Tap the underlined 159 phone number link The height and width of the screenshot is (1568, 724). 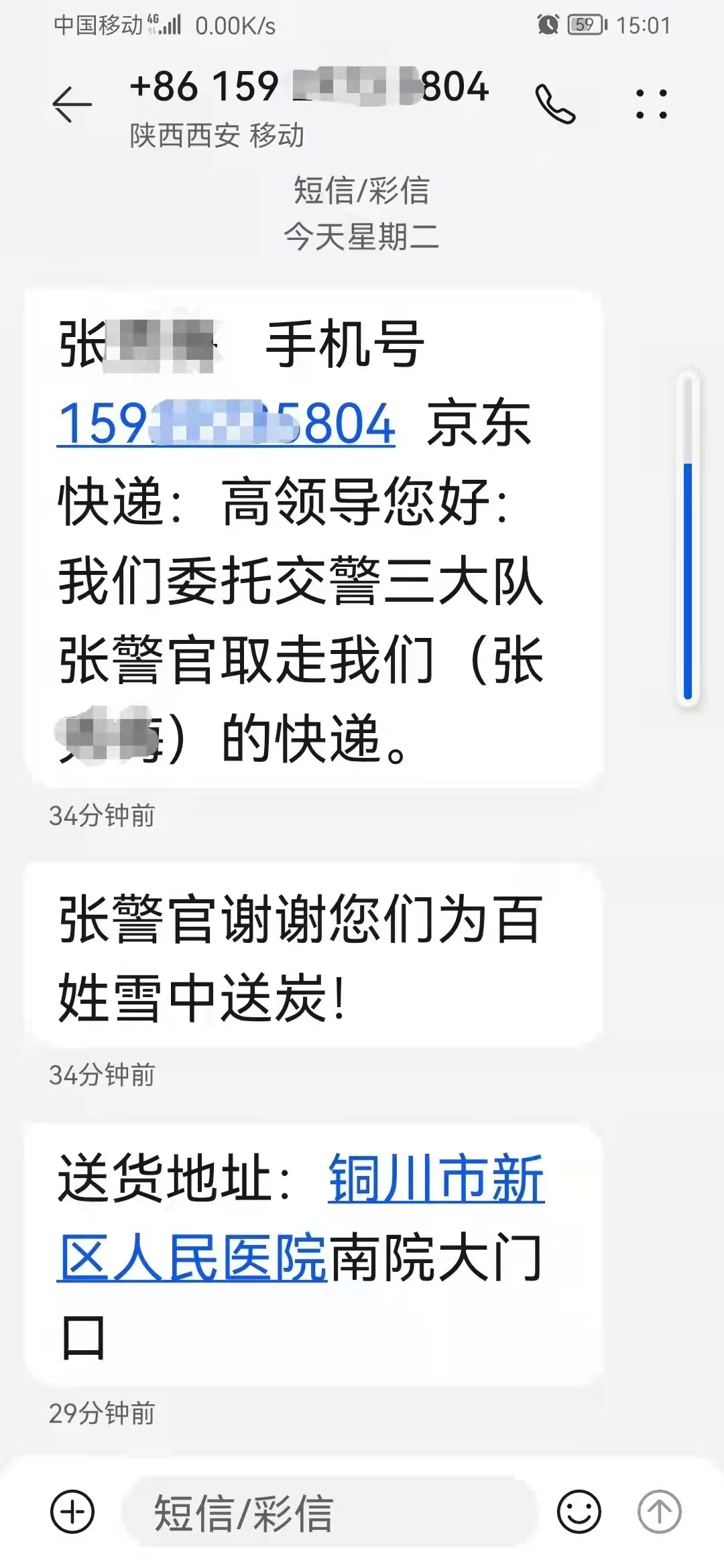pyautogui.click(x=227, y=423)
